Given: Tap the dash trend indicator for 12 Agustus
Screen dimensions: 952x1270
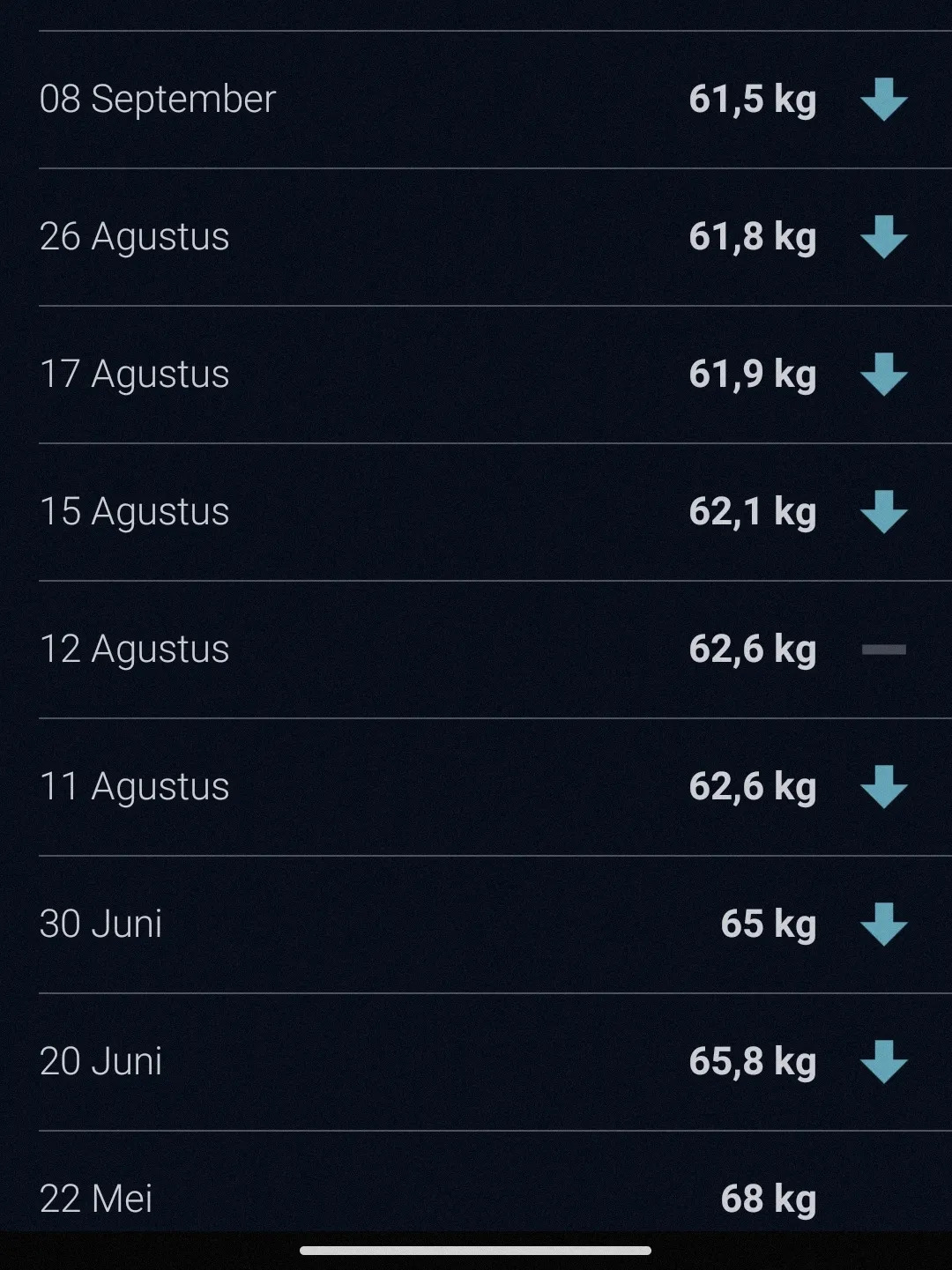Looking at the screenshot, I should pyautogui.click(x=884, y=649).
